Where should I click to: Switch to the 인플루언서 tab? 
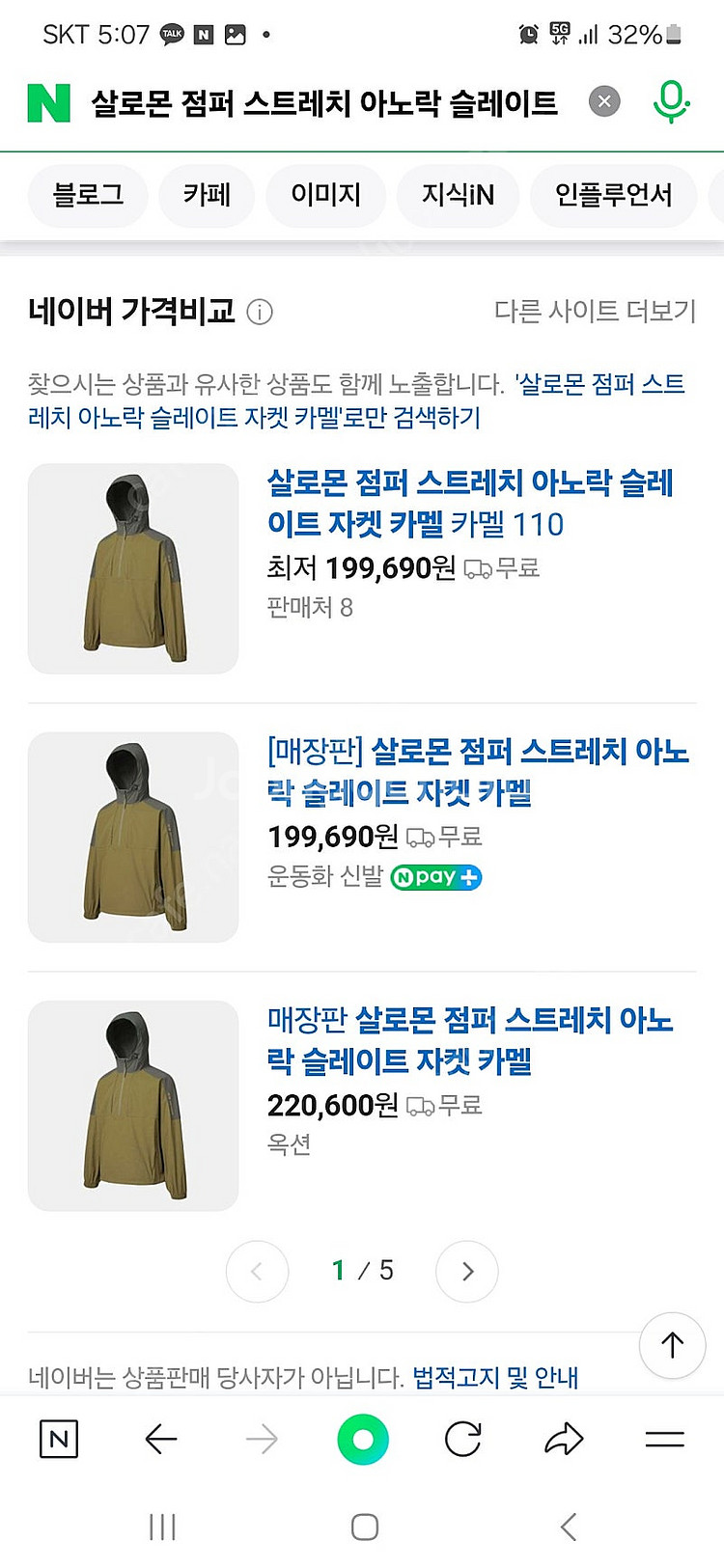click(x=613, y=196)
